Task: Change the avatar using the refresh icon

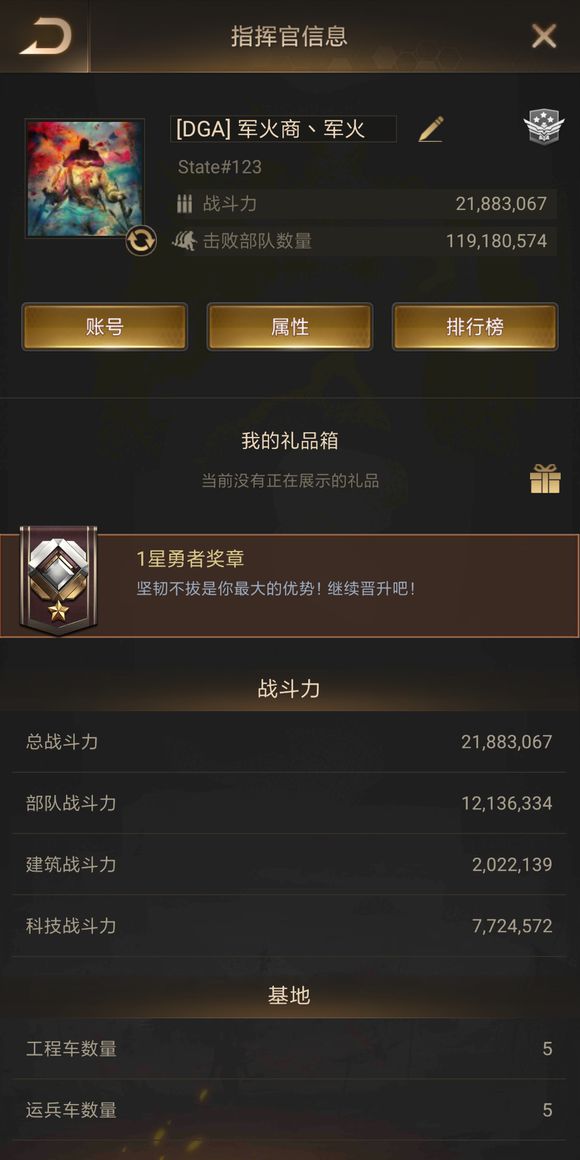Action: tap(141, 240)
